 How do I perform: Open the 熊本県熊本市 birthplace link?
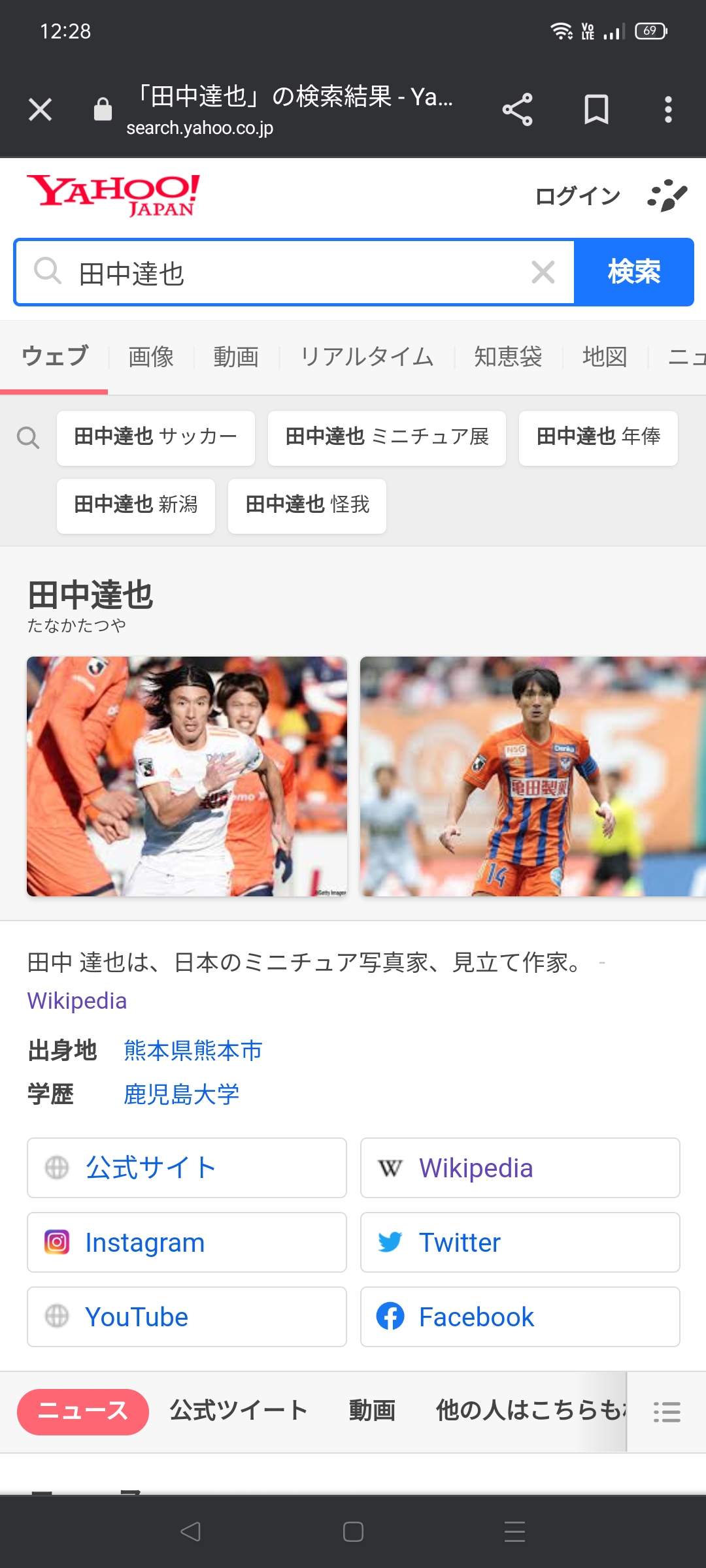[x=193, y=1051]
